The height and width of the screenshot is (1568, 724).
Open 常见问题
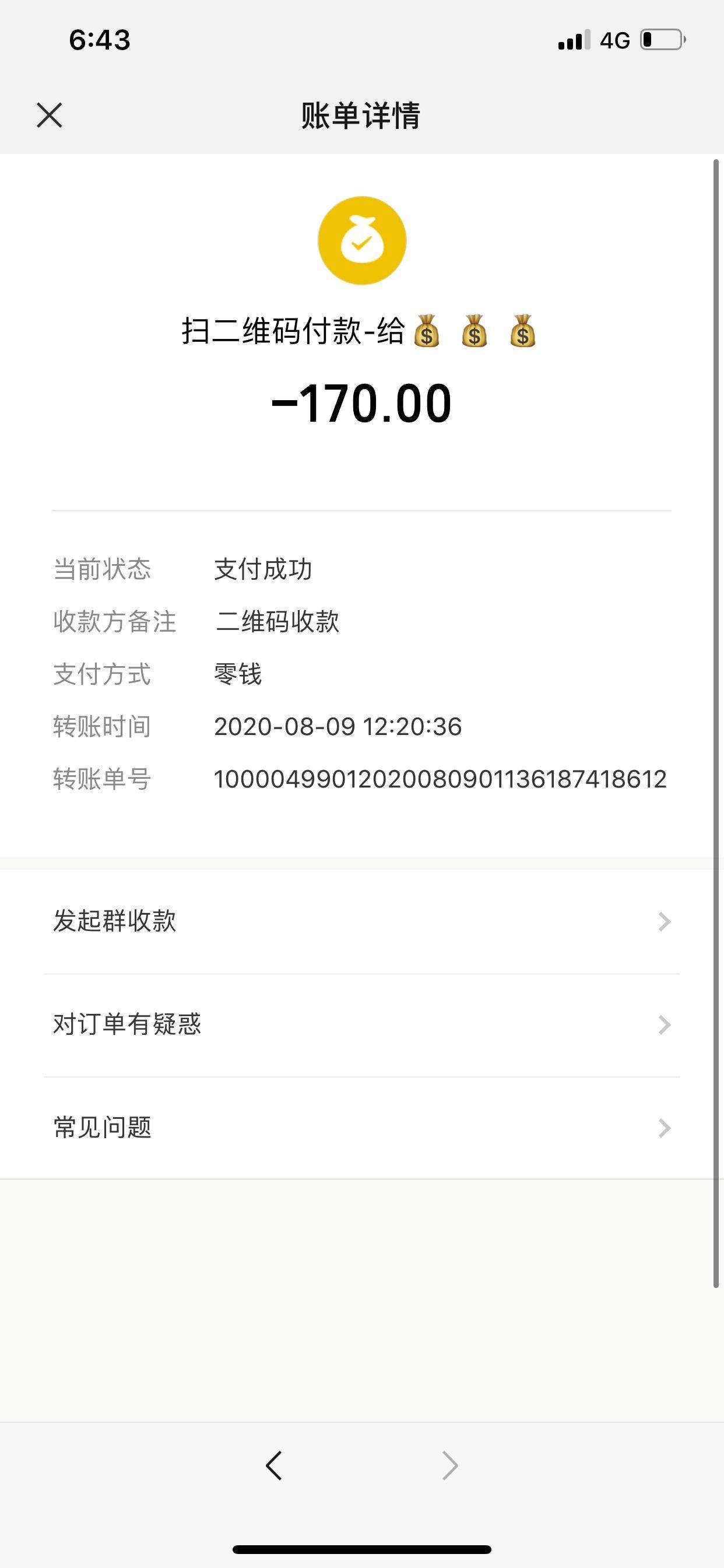tap(361, 1128)
